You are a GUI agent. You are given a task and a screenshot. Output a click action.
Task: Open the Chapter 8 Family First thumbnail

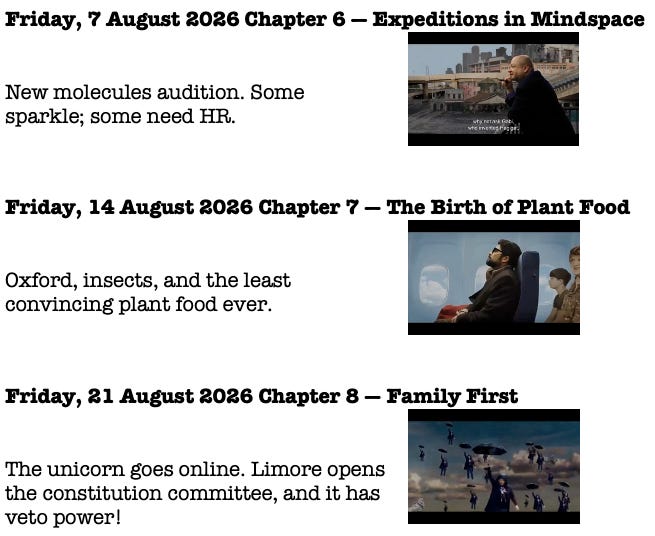point(494,466)
